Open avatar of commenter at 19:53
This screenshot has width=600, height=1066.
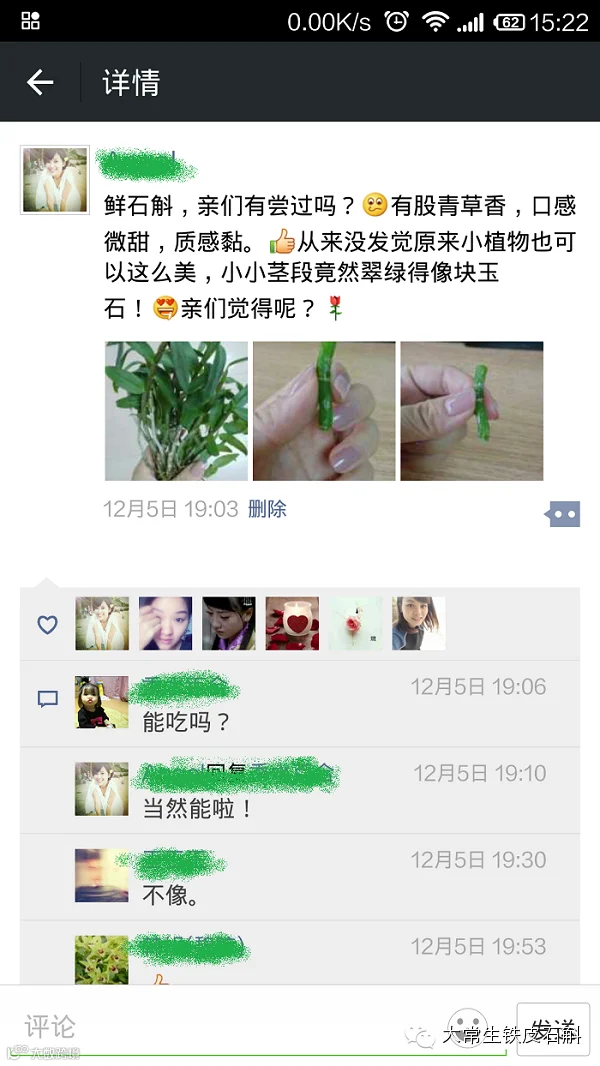pos(101,960)
